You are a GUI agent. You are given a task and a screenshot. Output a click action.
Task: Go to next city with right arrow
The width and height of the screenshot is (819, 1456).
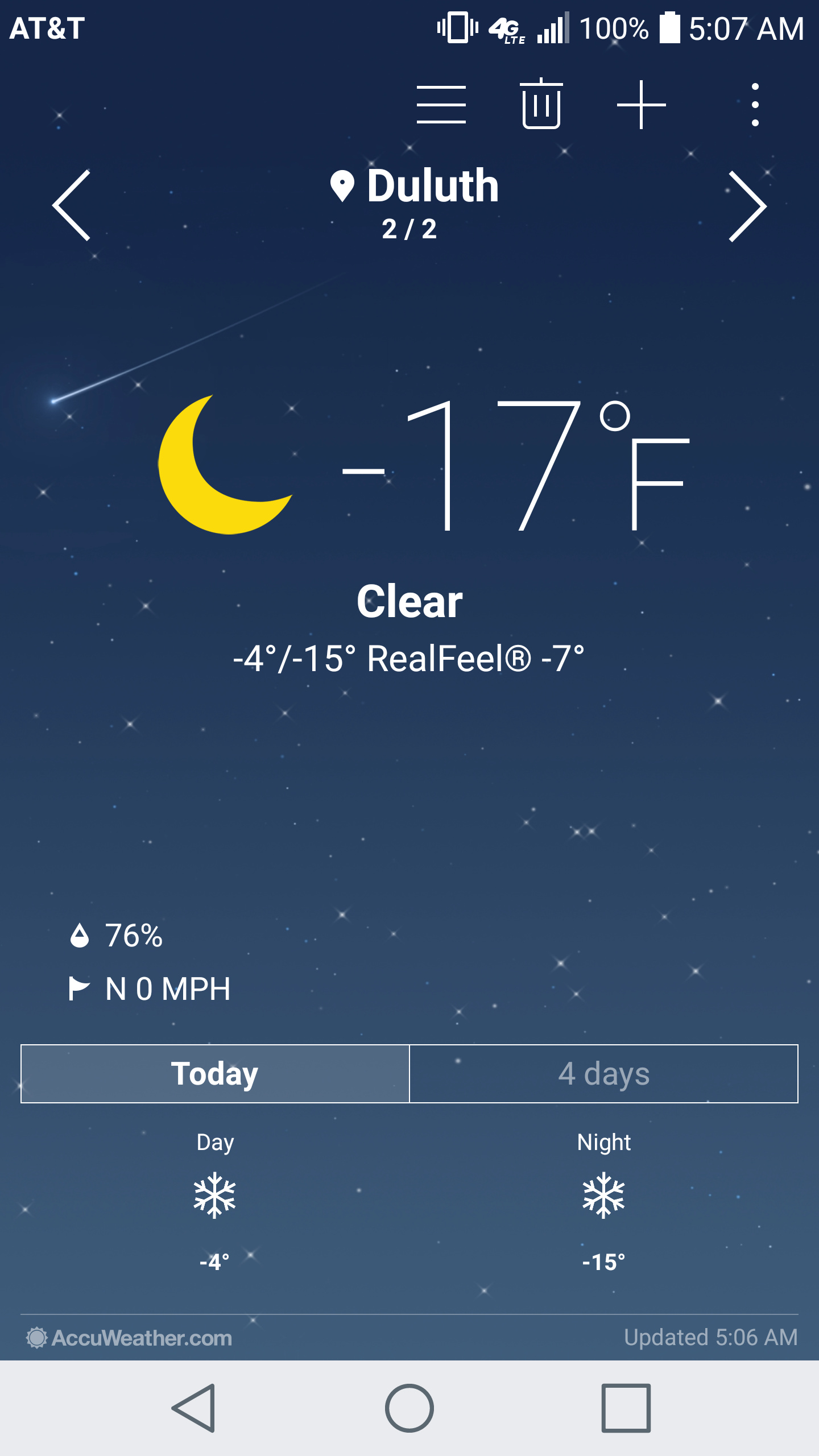click(x=747, y=206)
